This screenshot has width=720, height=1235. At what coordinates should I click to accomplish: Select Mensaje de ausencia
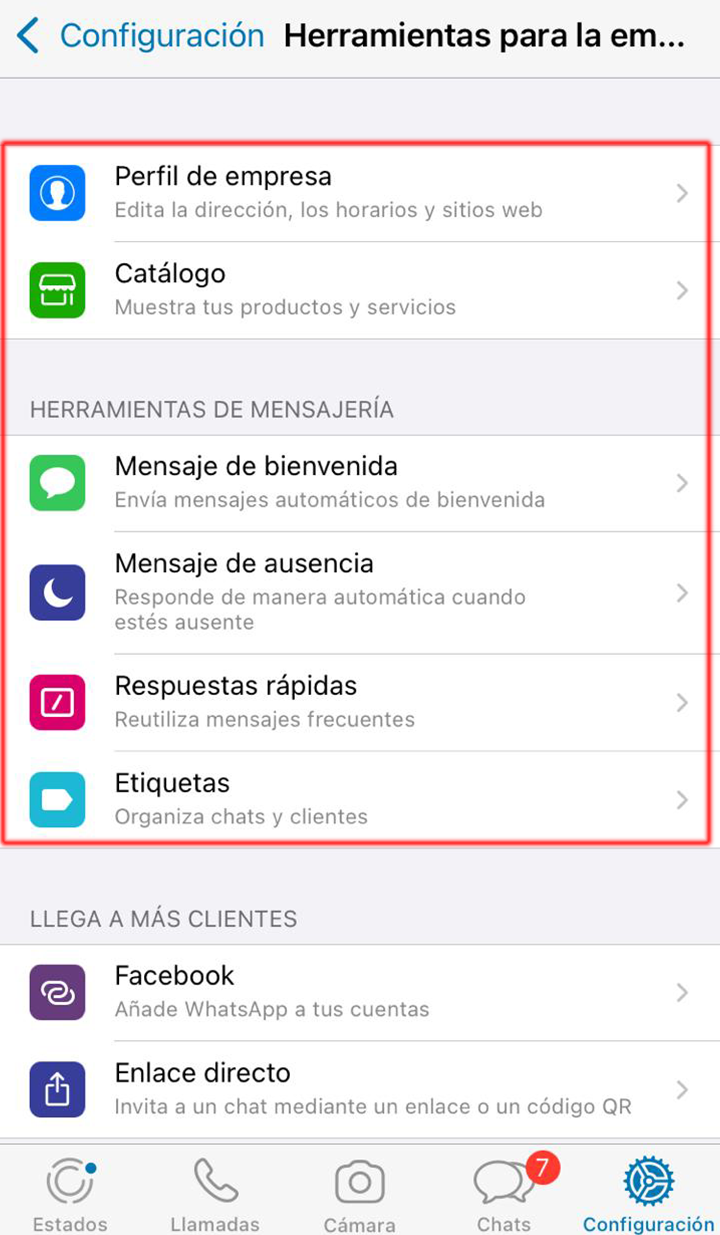tap(360, 592)
